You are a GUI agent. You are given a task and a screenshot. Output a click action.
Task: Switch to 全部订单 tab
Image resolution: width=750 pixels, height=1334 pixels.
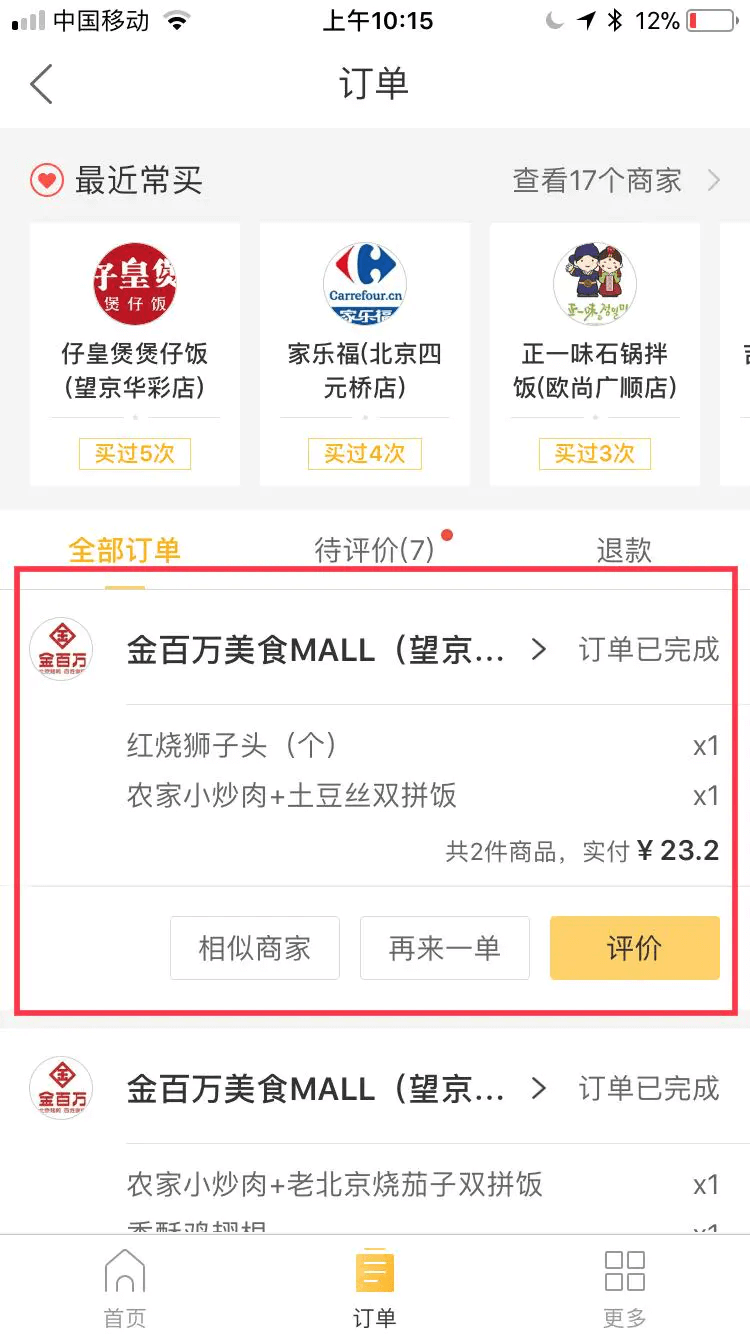[x=124, y=549]
